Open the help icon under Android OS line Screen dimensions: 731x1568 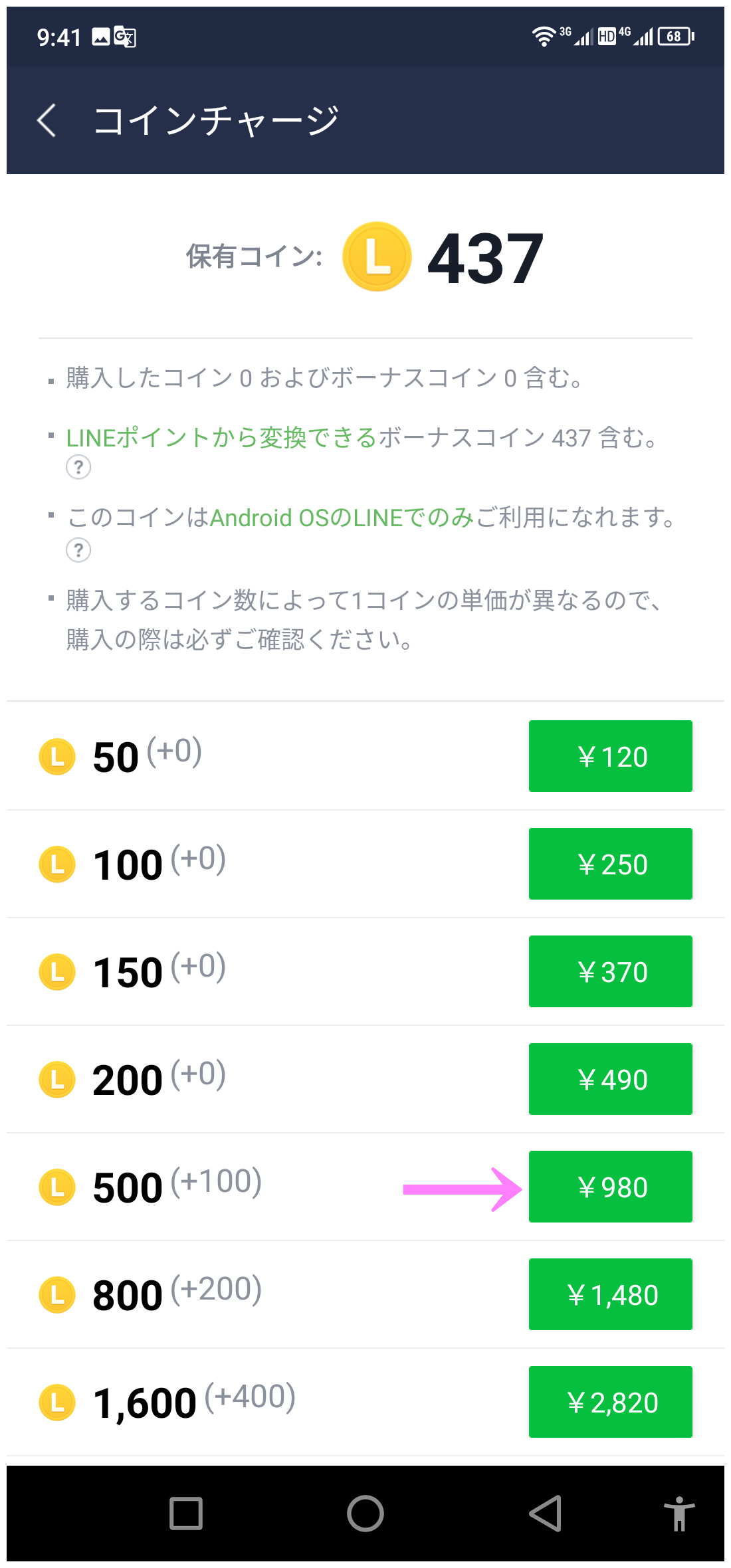[78, 550]
